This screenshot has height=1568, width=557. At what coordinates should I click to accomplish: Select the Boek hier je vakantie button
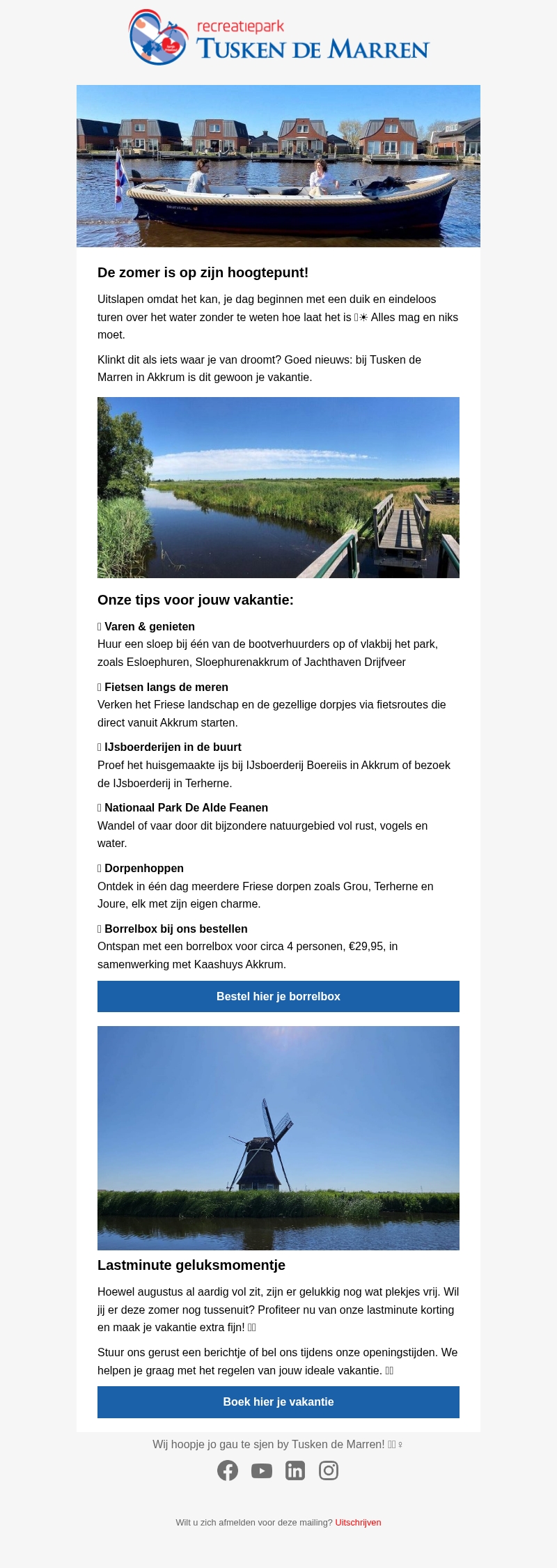pyautogui.click(x=278, y=1402)
